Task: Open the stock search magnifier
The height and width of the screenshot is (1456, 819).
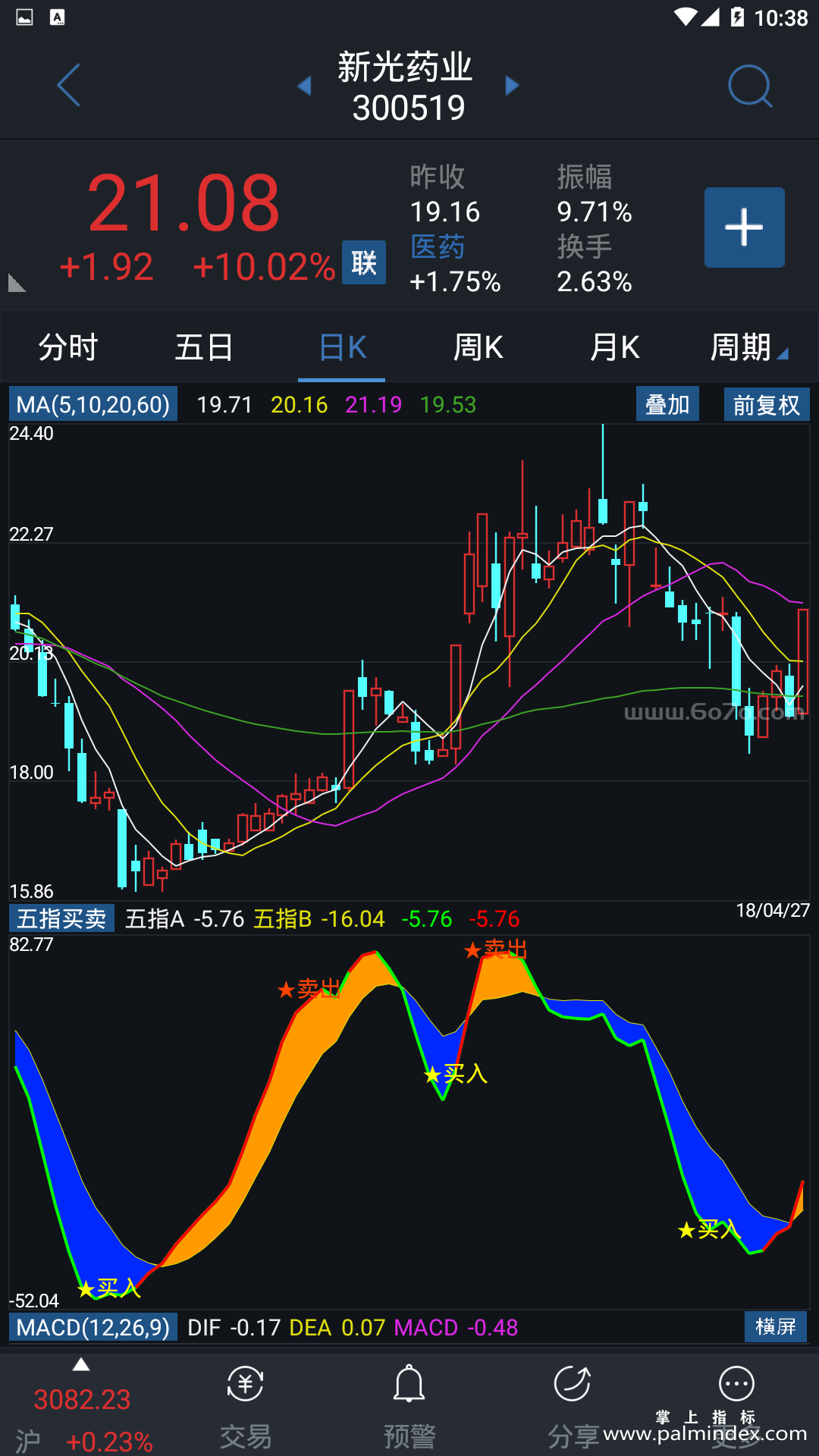Action: click(x=749, y=86)
